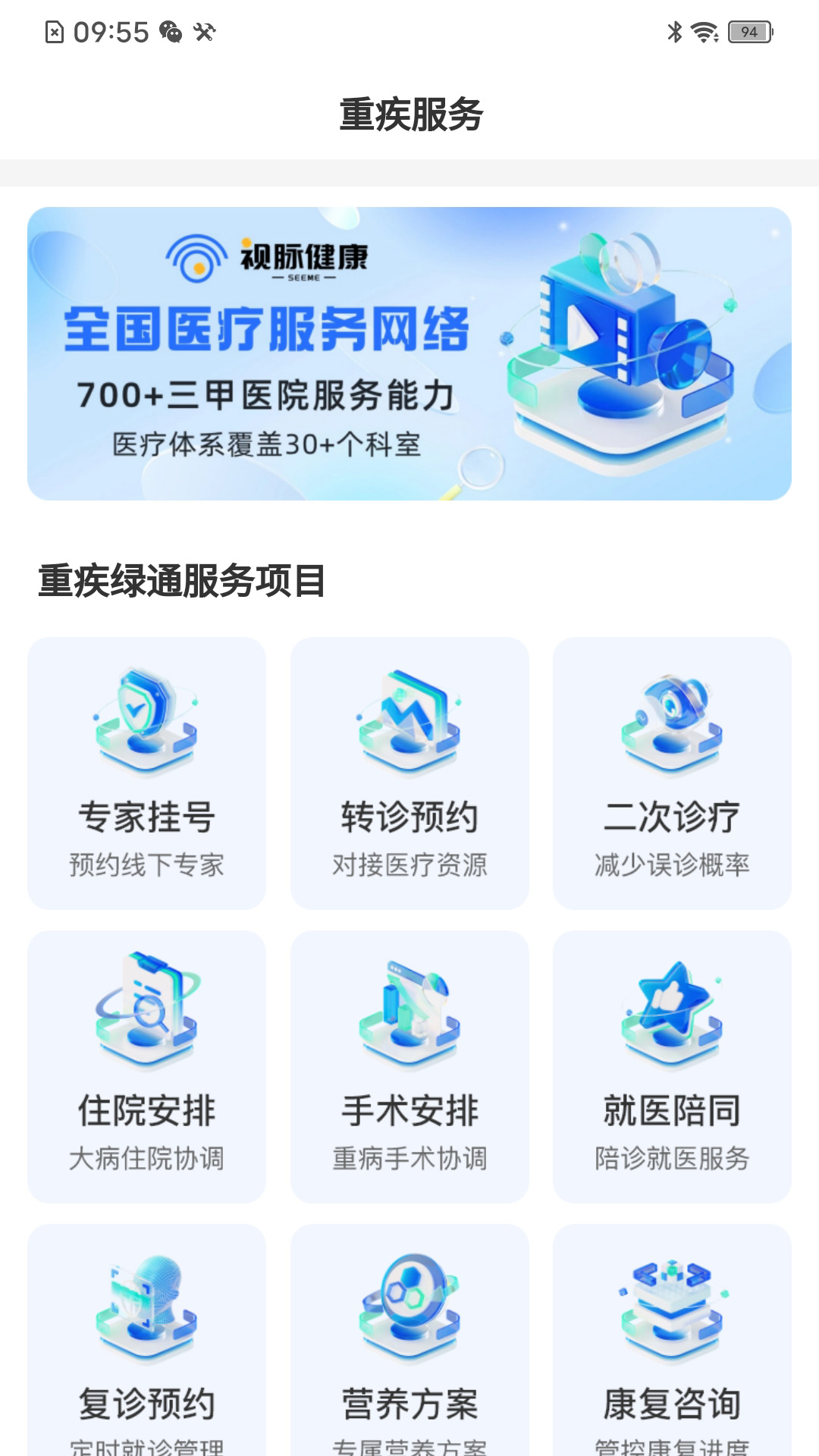Click the 对接医疗资源 subtitle text
819x1456 pixels.
(x=409, y=862)
